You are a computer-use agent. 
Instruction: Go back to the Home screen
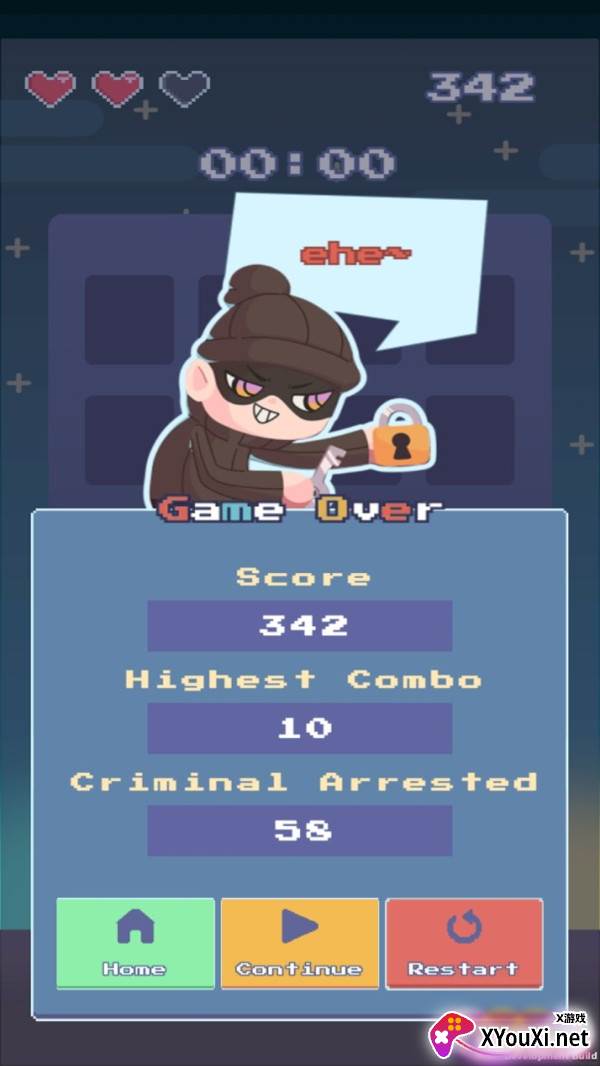[x=135, y=942]
